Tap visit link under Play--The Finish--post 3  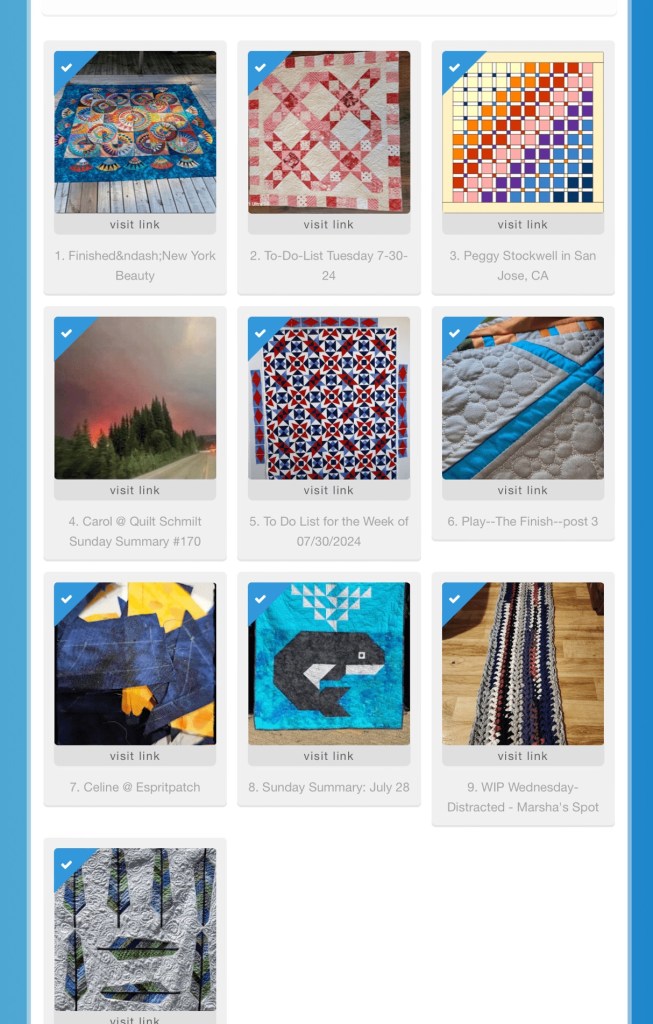click(x=523, y=491)
